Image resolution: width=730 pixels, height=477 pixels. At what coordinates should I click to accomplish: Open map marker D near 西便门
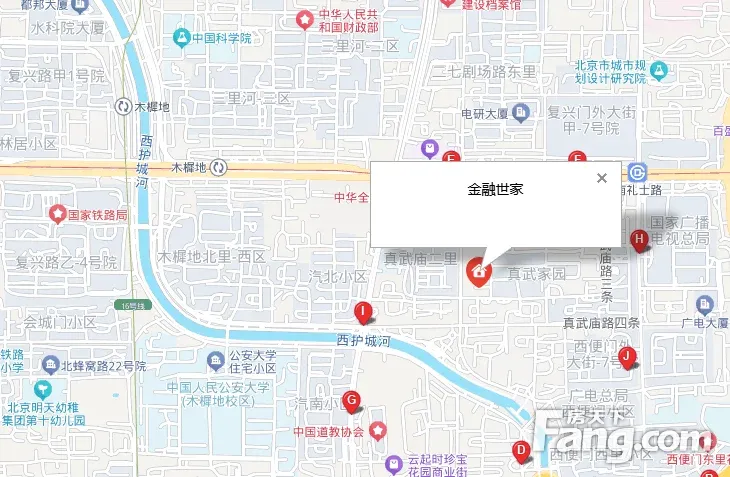click(520, 451)
